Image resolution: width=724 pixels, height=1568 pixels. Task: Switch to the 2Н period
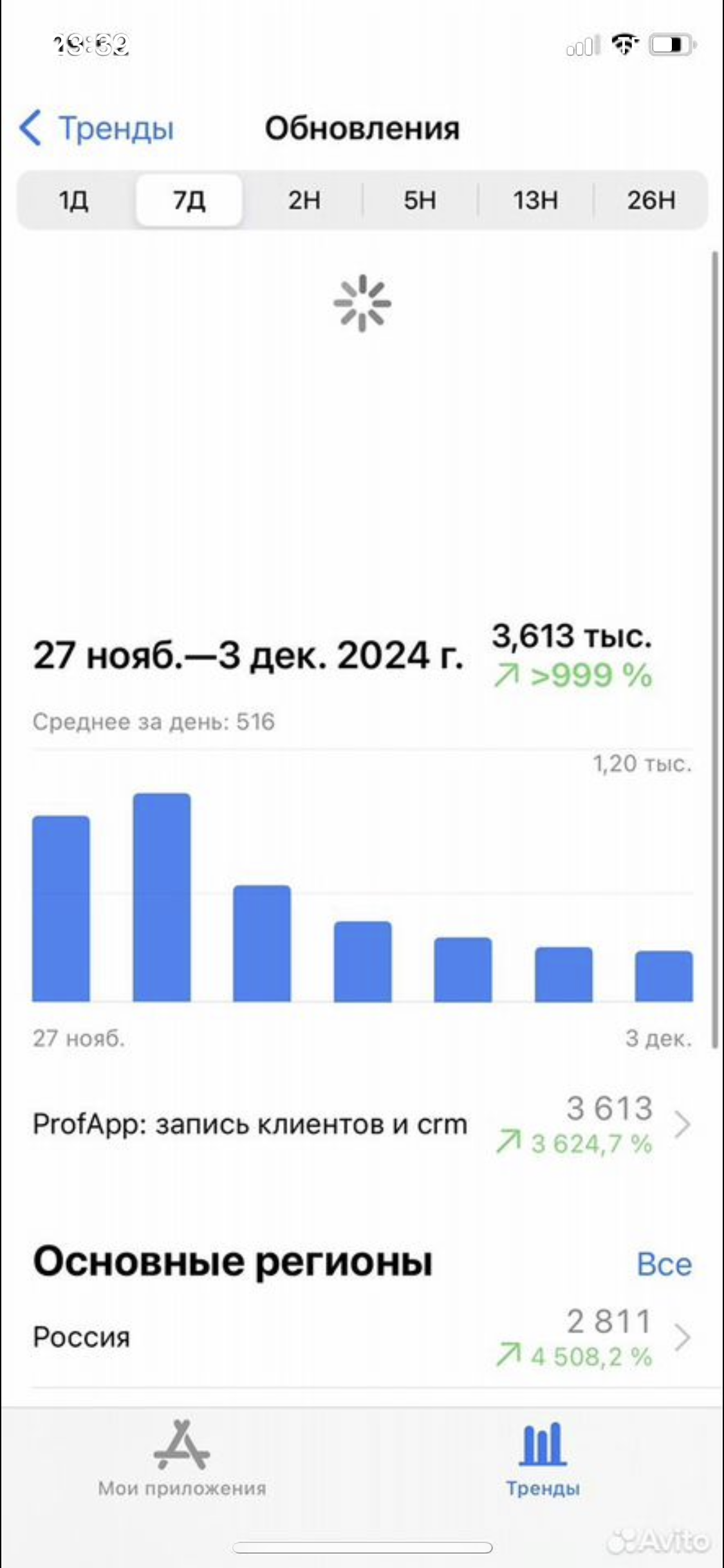pyautogui.click(x=304, y=200)
